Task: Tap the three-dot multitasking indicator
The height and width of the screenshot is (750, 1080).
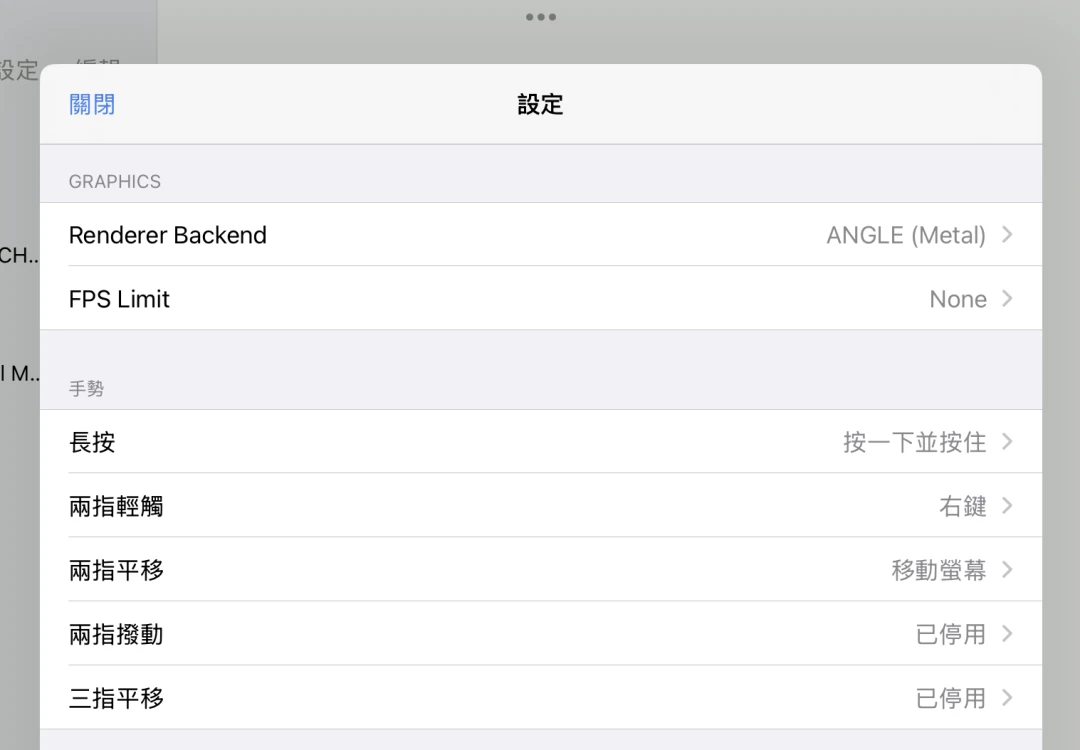Action: pos(540,17)
